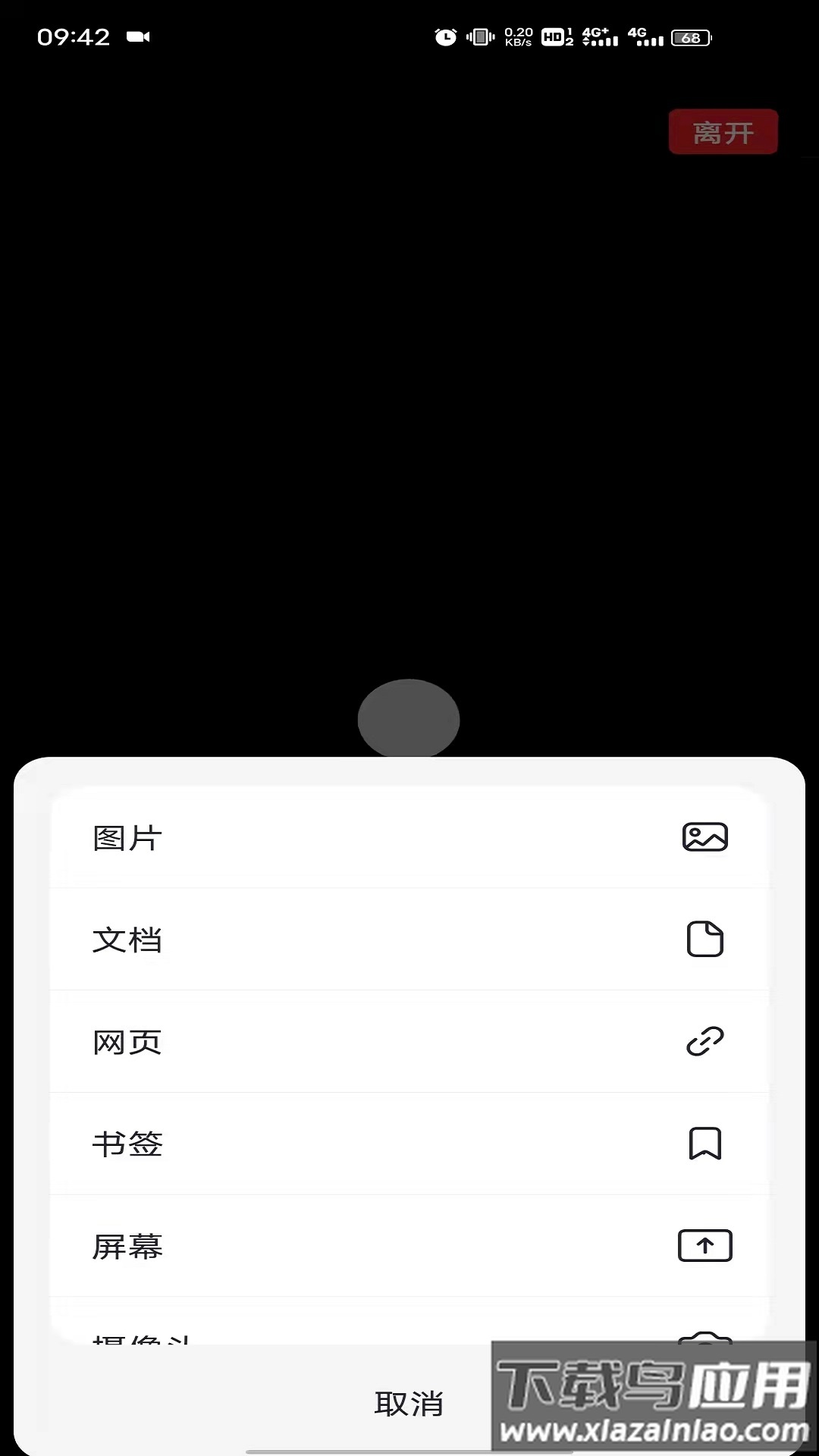Tap the video camera status bar icon
Image resolution: width=819 pixels, height=1456 pixels.
[x=138, y=36]
